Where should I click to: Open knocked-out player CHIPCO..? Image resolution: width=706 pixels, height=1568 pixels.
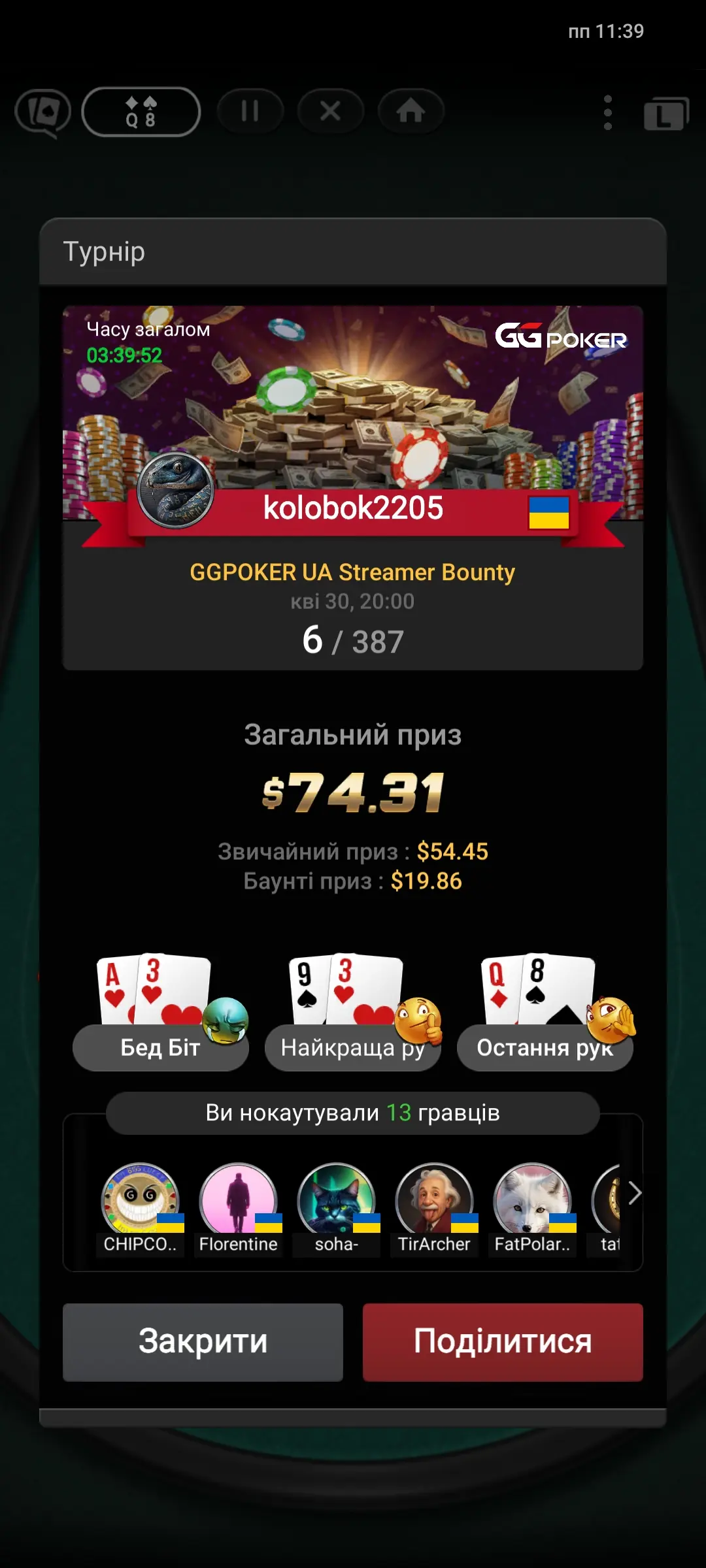pos(140,1209)
